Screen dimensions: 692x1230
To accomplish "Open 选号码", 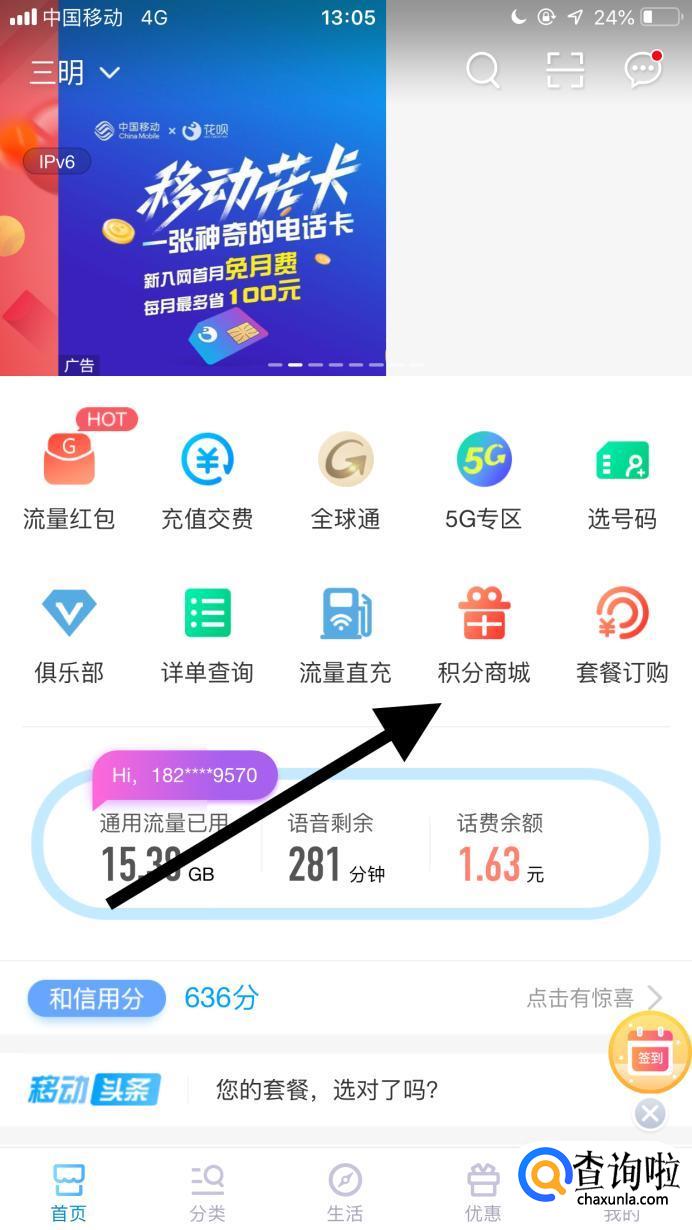I will pos(622,479).
